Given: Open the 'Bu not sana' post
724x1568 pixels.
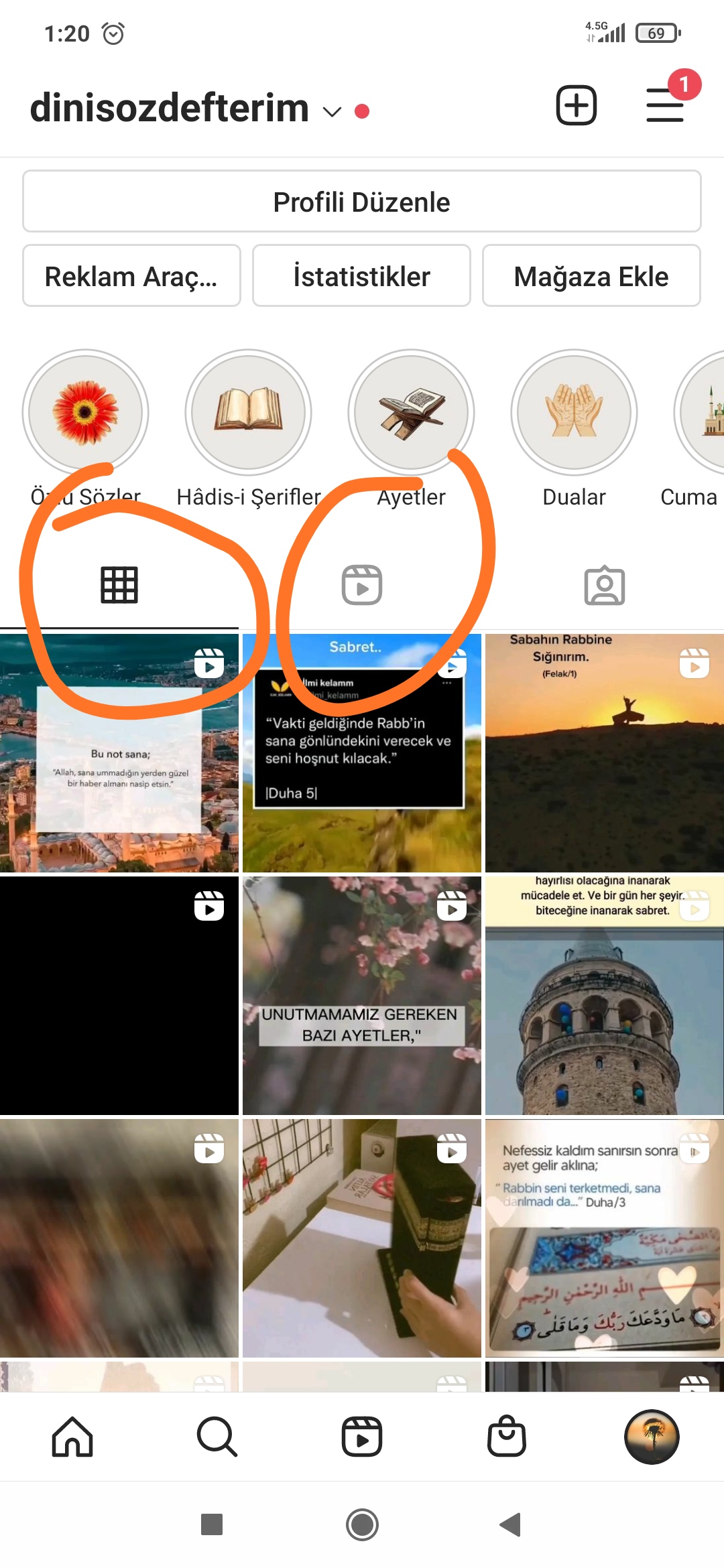Looking at the screenshot, I should [119, 753].
